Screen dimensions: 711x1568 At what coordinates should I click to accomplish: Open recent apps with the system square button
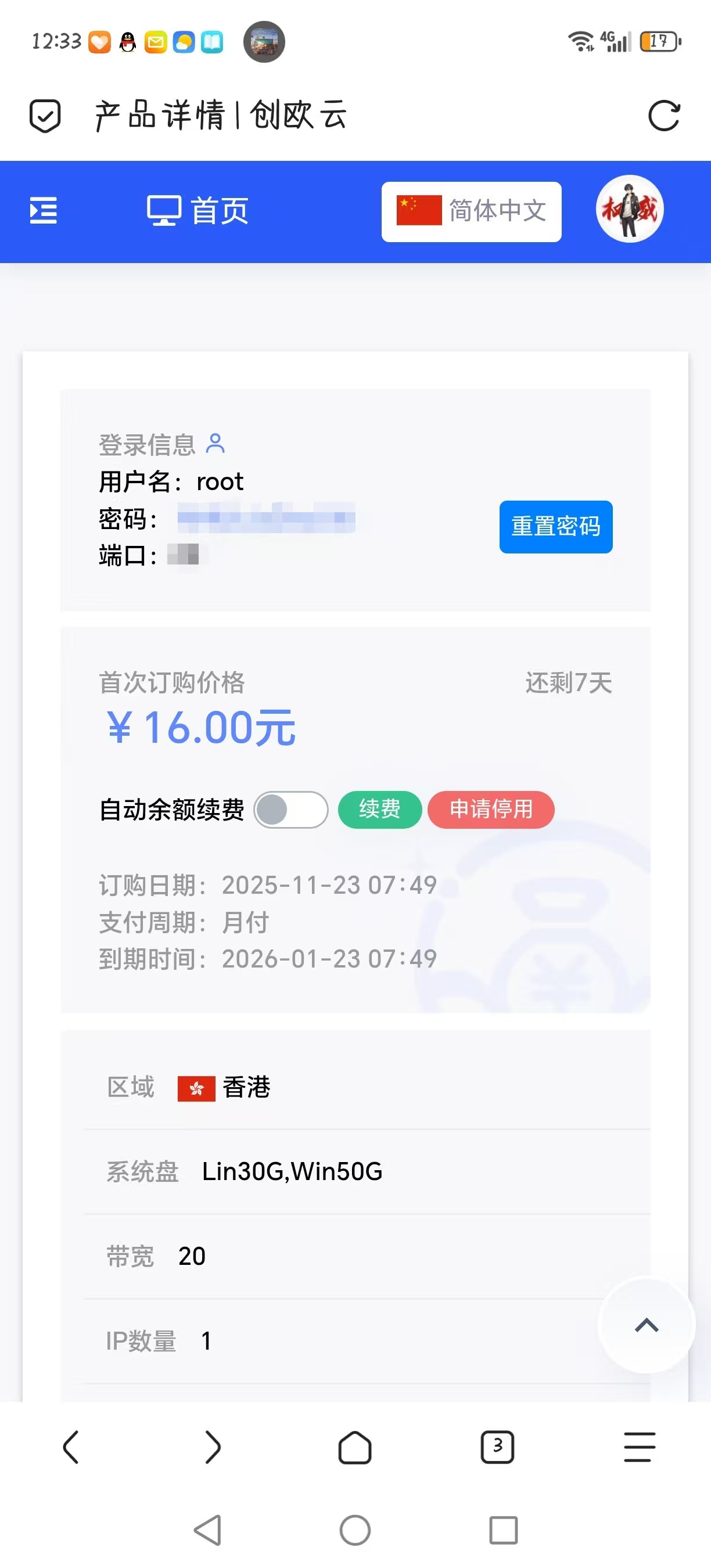coord(504,1530)
